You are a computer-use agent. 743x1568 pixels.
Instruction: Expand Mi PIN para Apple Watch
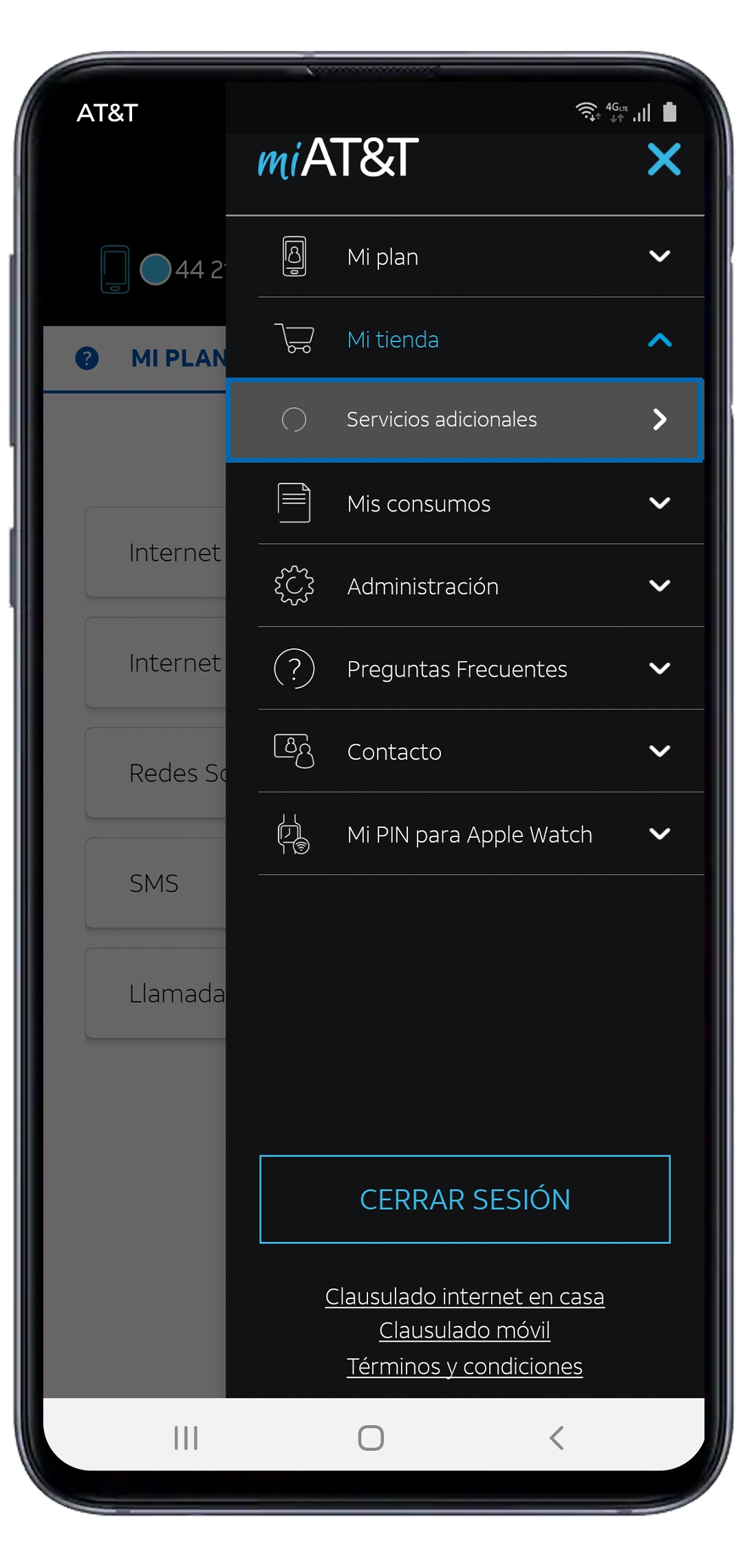pyautogui.click(x=465, y=834)
